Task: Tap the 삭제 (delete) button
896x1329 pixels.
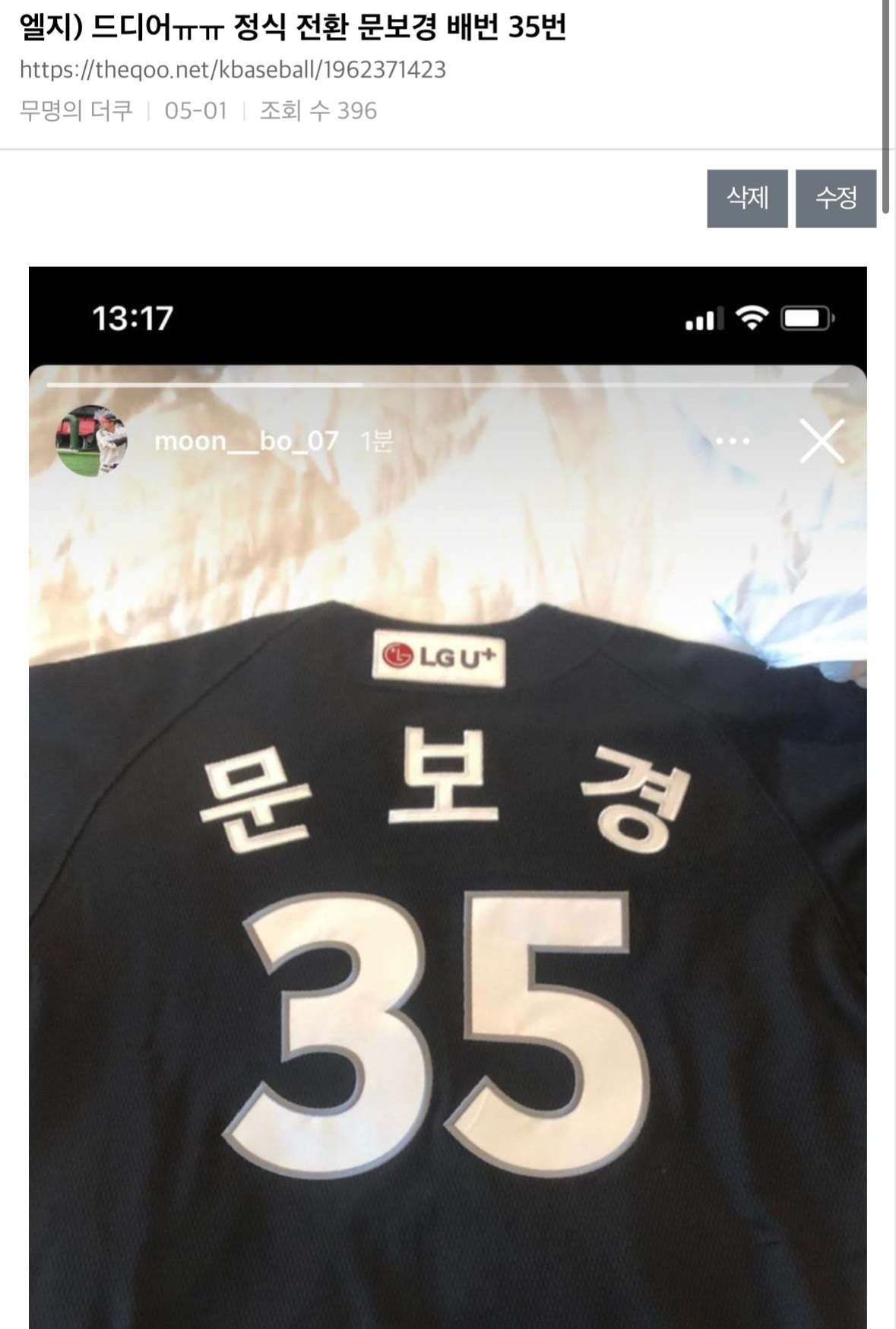Action: (746, 198)
